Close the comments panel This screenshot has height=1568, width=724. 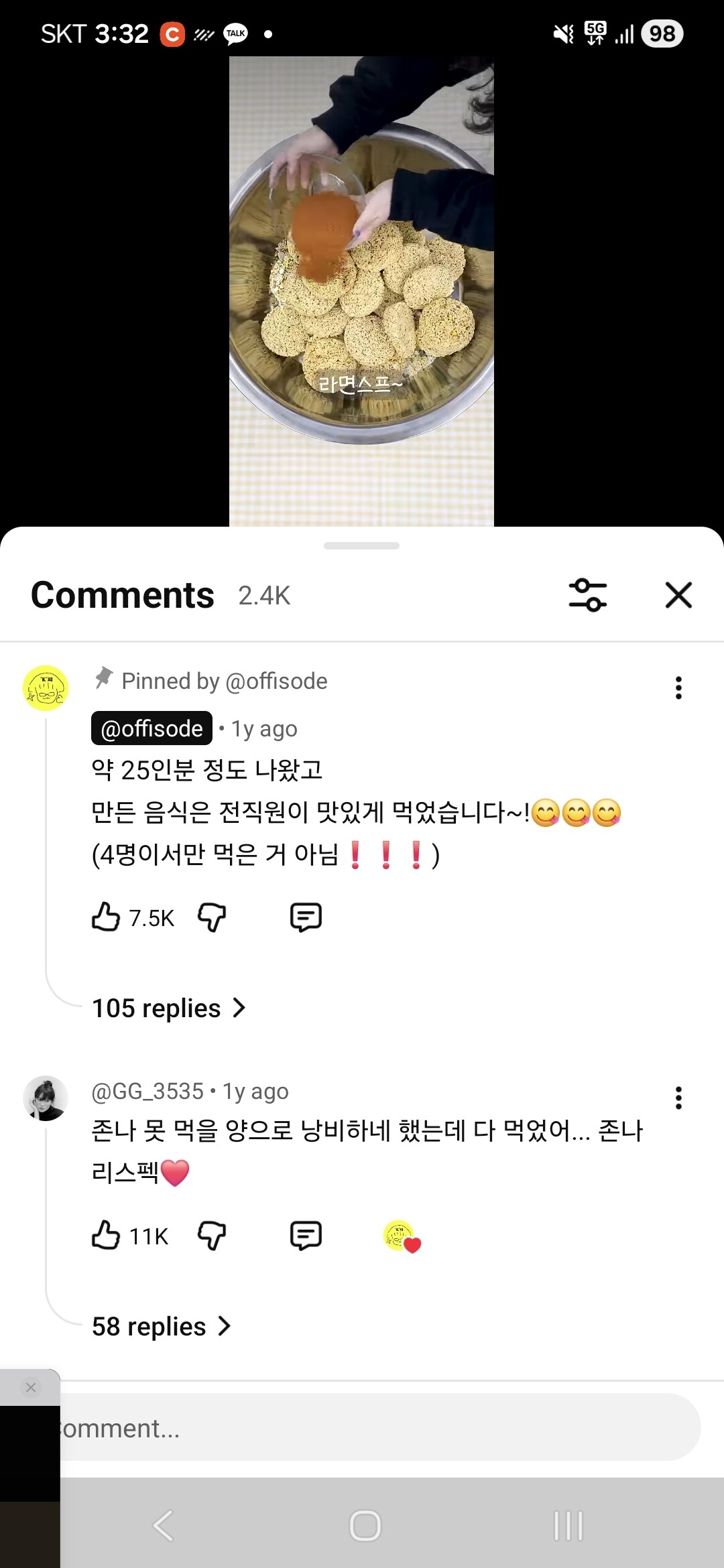pos(678,595)
